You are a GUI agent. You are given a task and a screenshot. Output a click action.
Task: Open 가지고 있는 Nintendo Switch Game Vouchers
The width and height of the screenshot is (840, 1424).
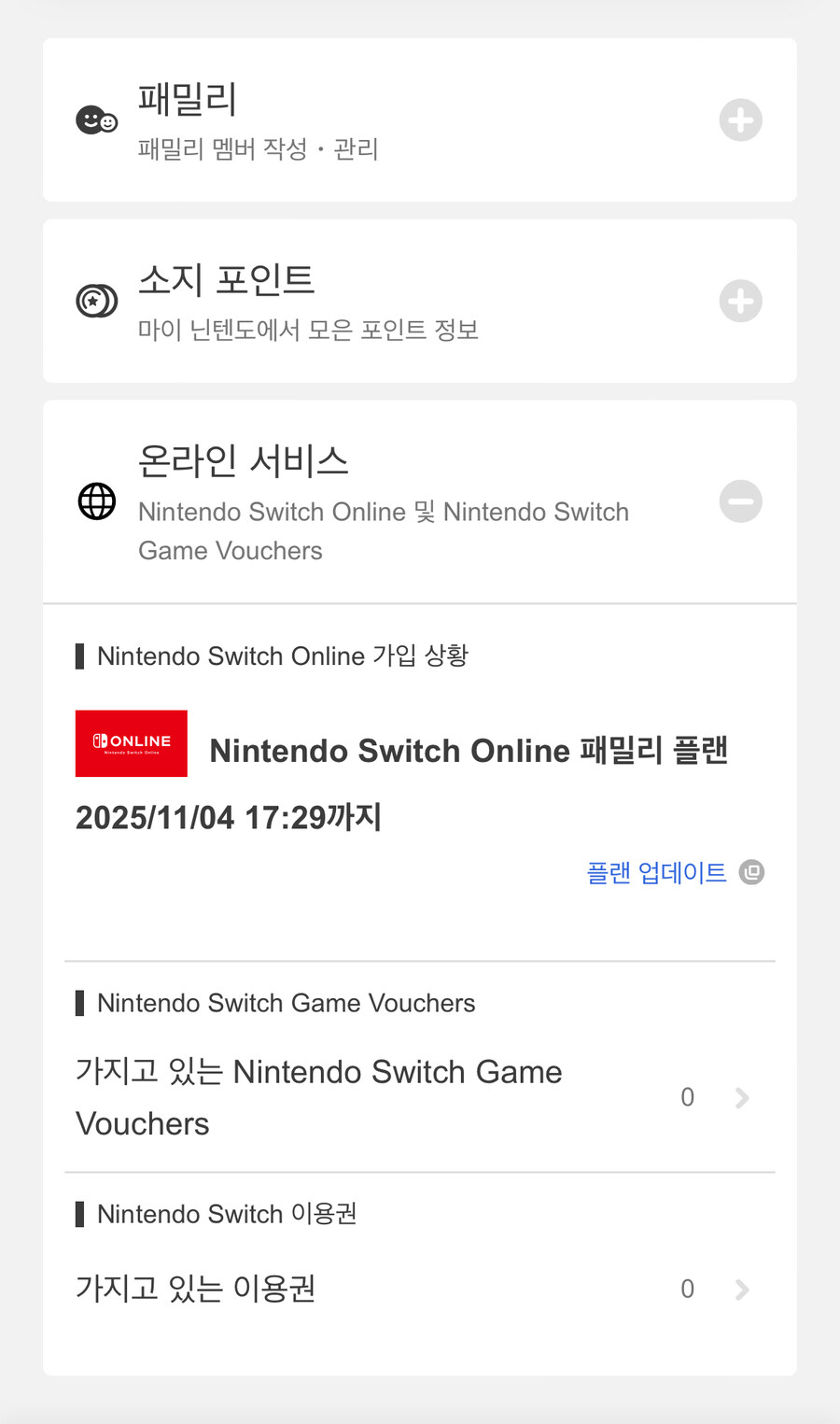point(318,1097)
